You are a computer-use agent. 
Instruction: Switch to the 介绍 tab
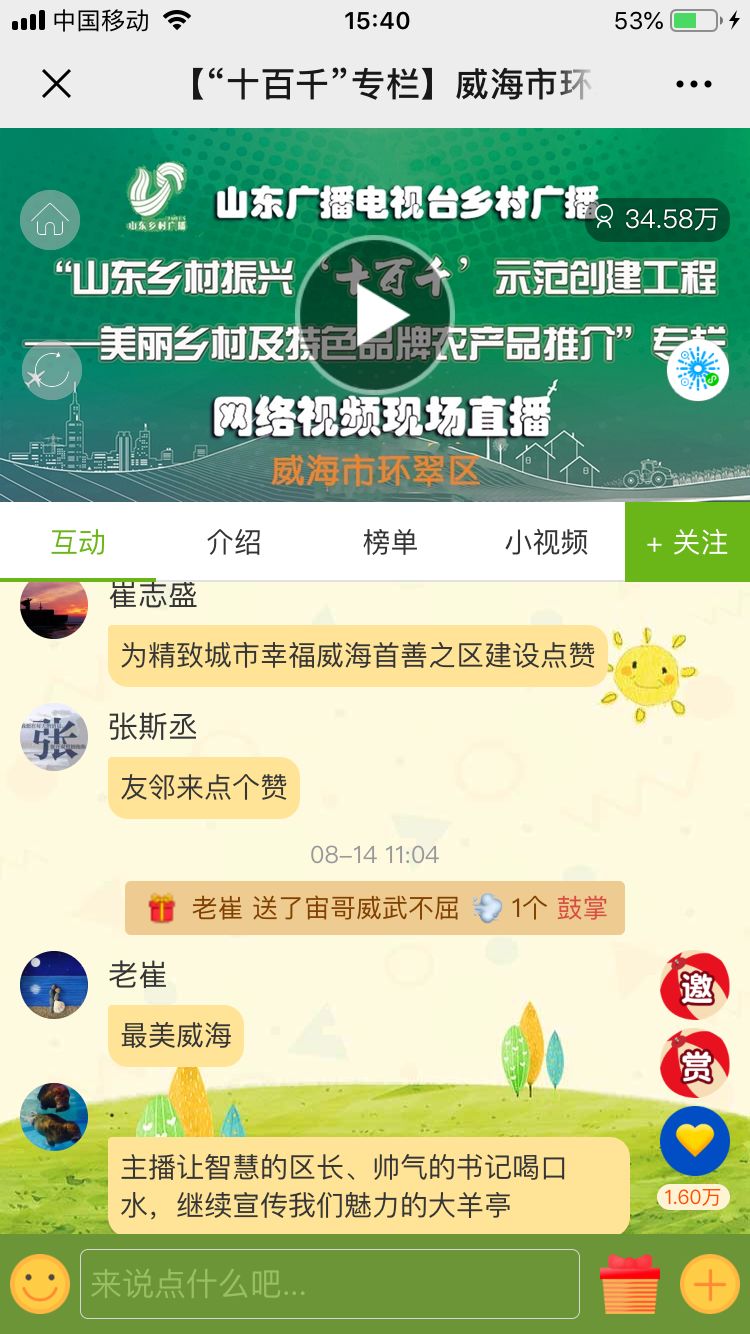pyautogui.click(x=234, y=542)
